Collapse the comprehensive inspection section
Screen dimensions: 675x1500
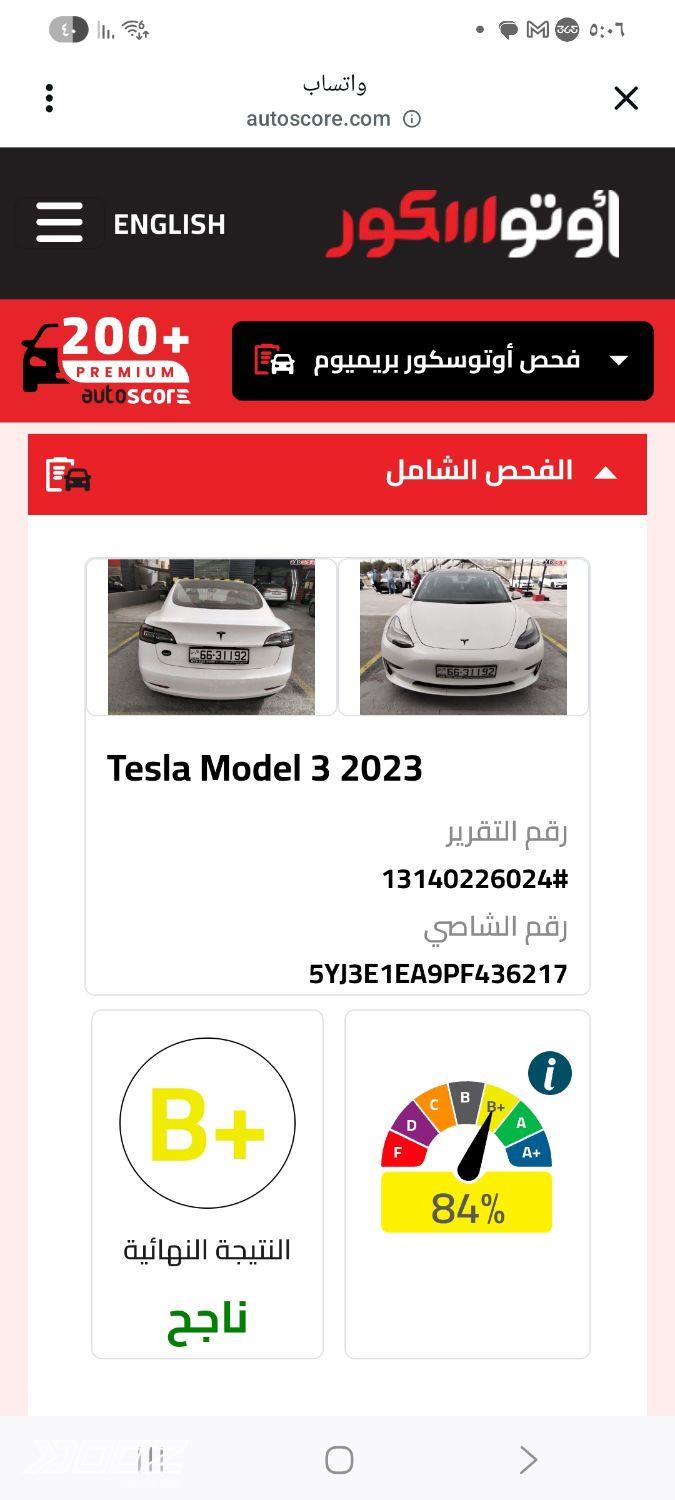[x=606, y=472]
